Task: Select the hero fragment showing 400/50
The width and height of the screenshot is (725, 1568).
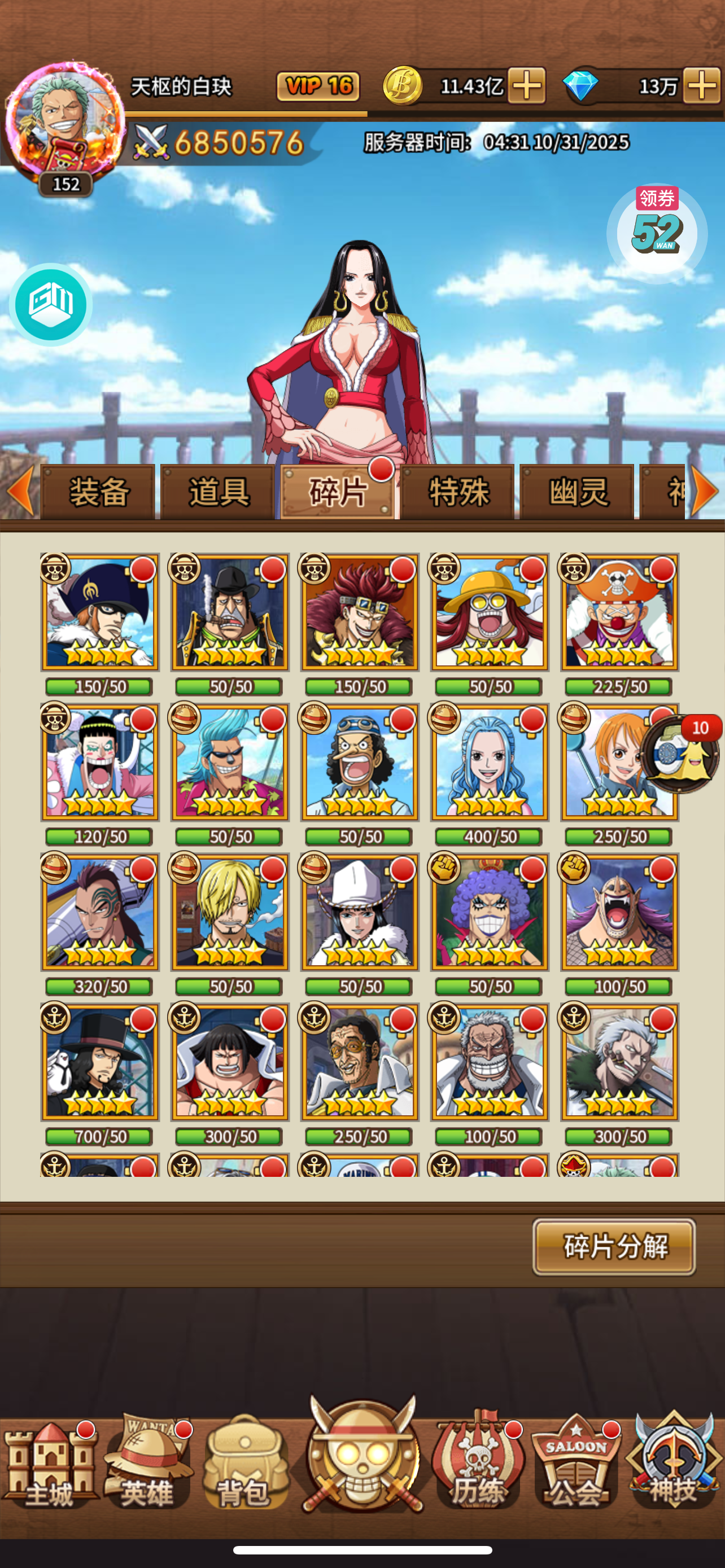Action: [490, 763]
